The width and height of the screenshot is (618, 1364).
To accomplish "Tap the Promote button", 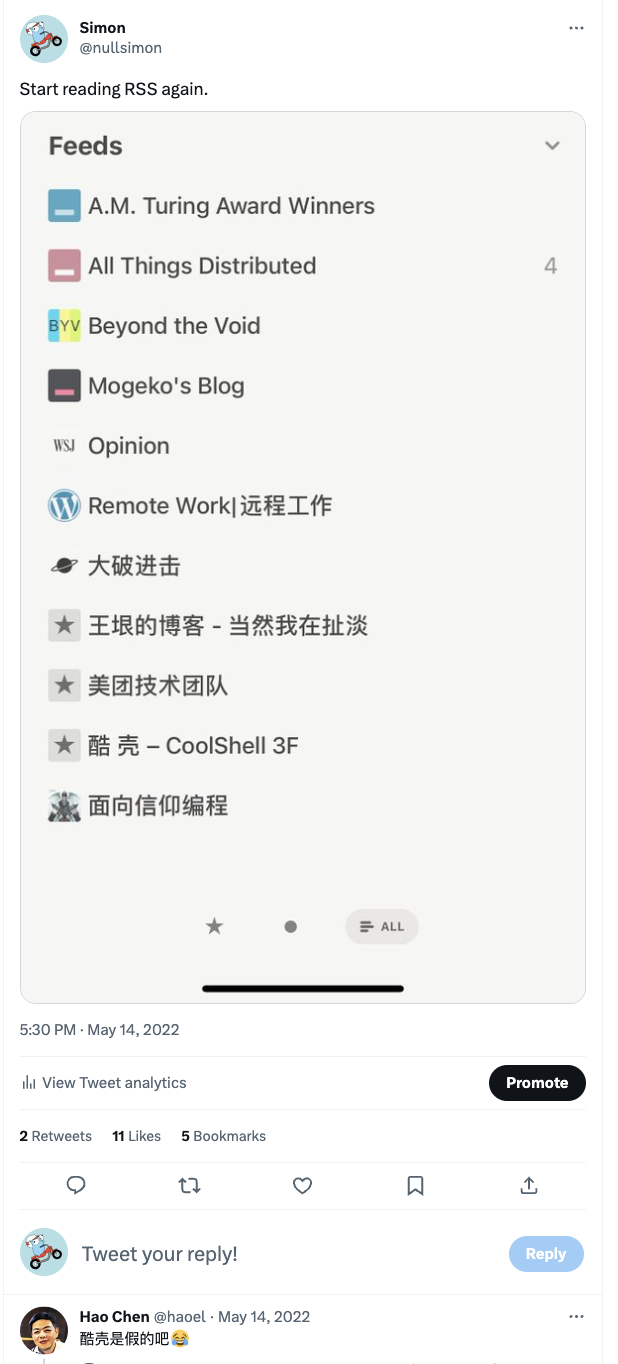I will pos(537,1082).
